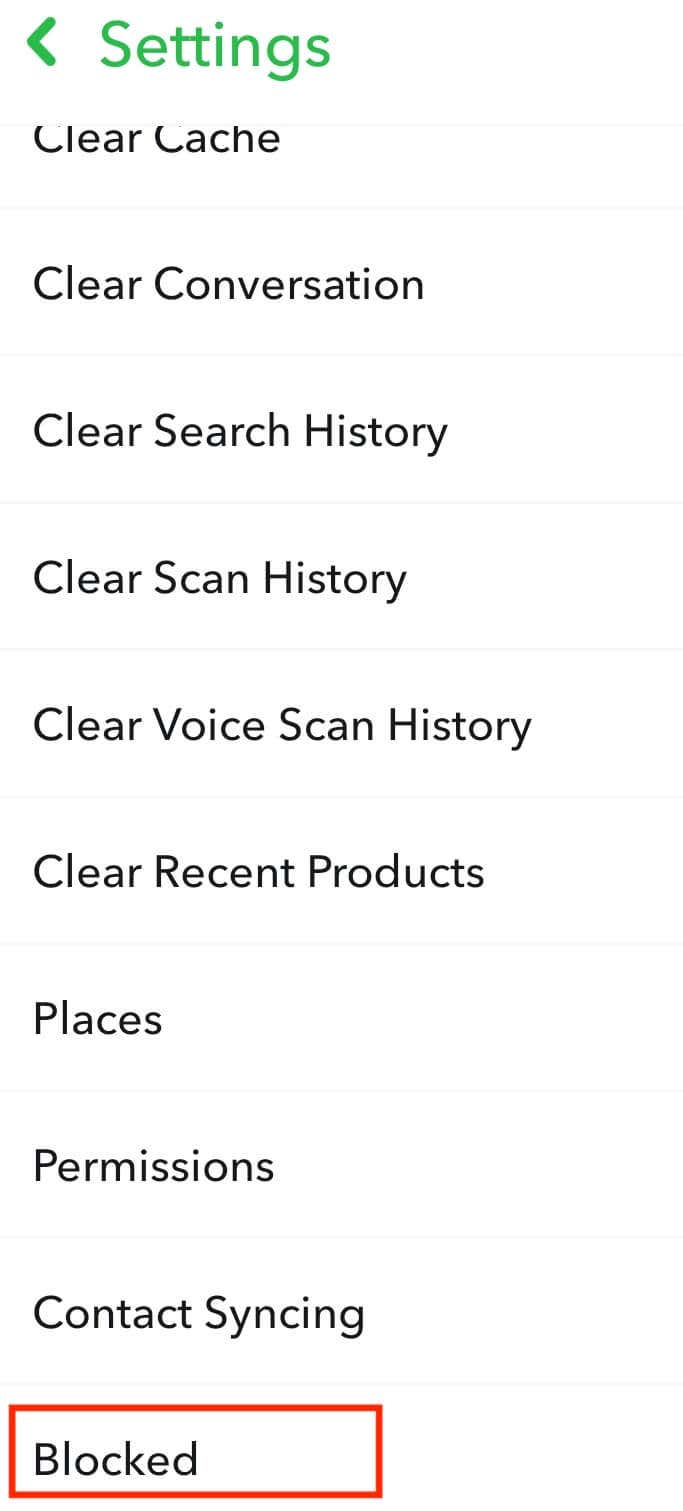
Task: Open Clear Conversation
Action: (228, 284)
